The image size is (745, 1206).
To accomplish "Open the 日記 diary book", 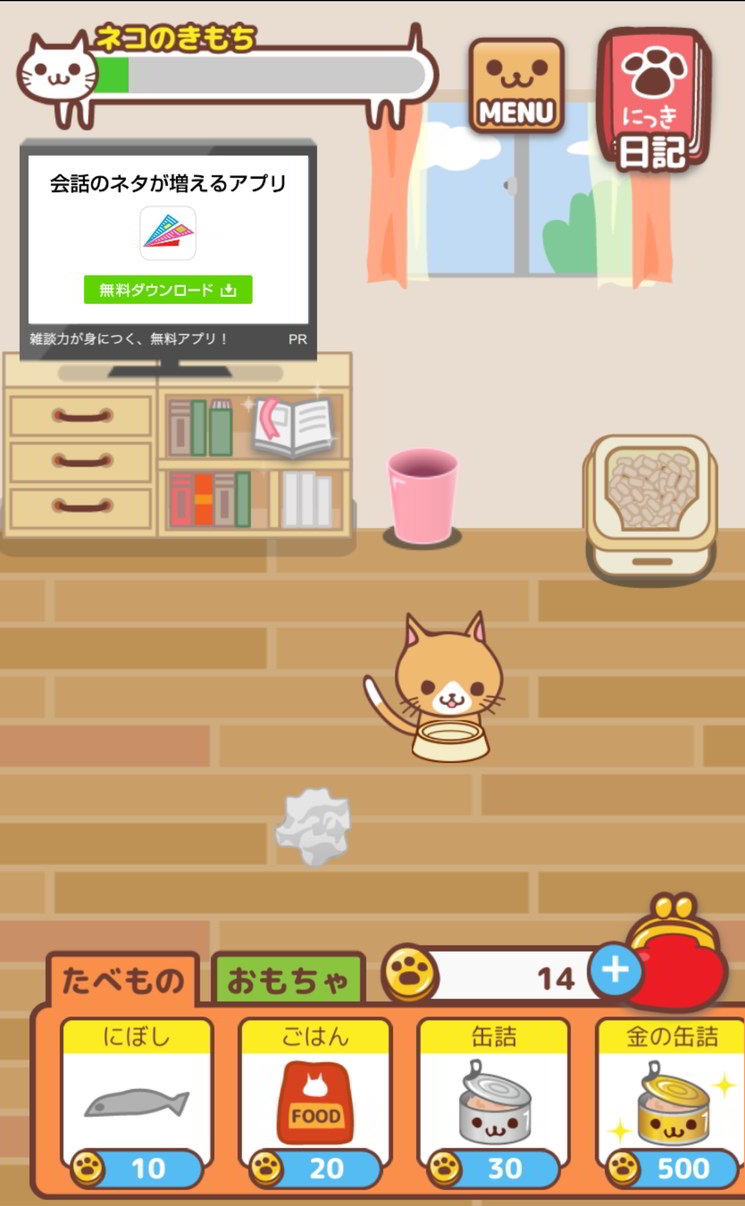I will (x=654, y=100).
